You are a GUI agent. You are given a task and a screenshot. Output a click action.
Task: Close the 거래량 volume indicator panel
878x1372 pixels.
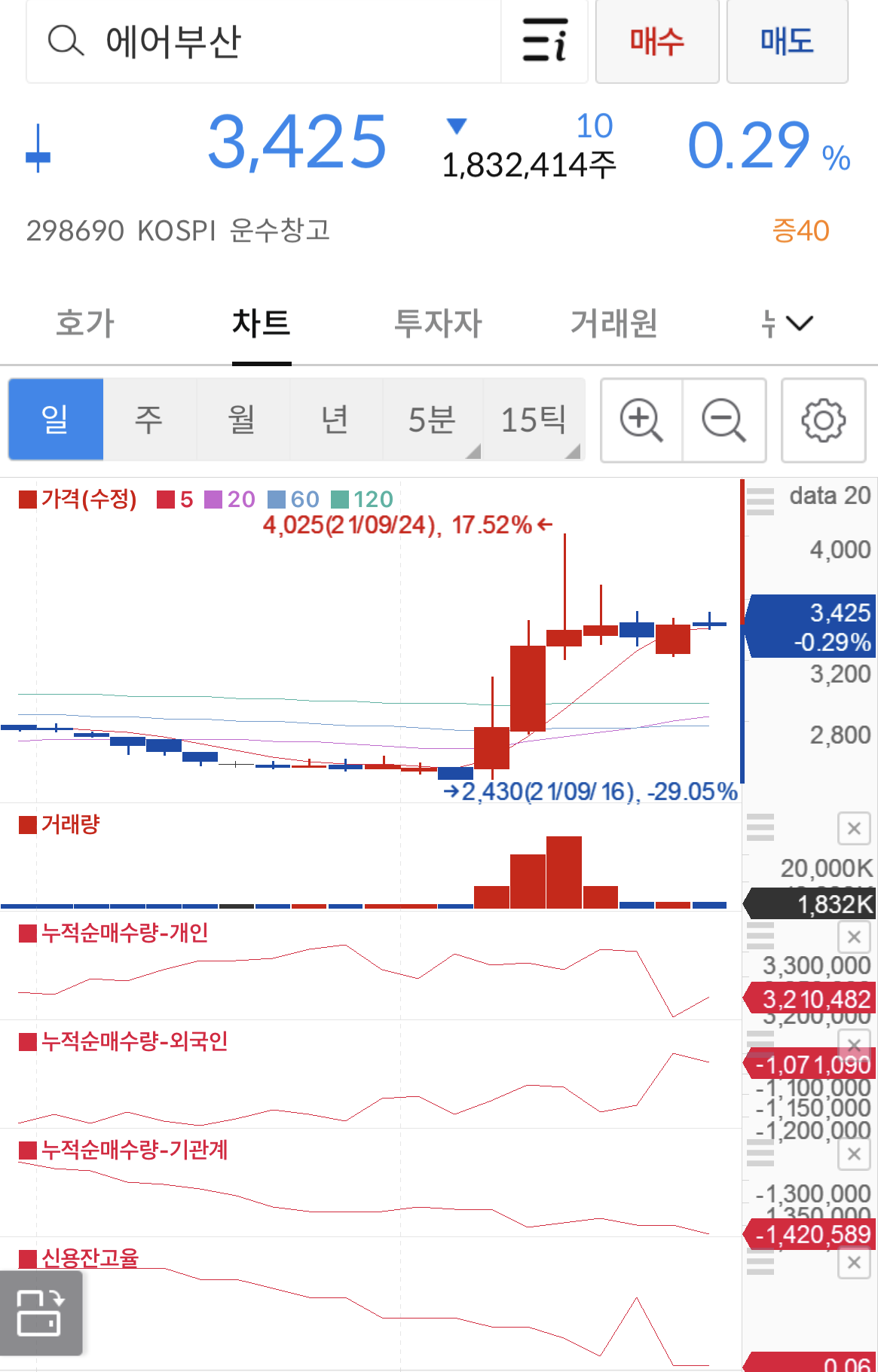pos(854,829)
